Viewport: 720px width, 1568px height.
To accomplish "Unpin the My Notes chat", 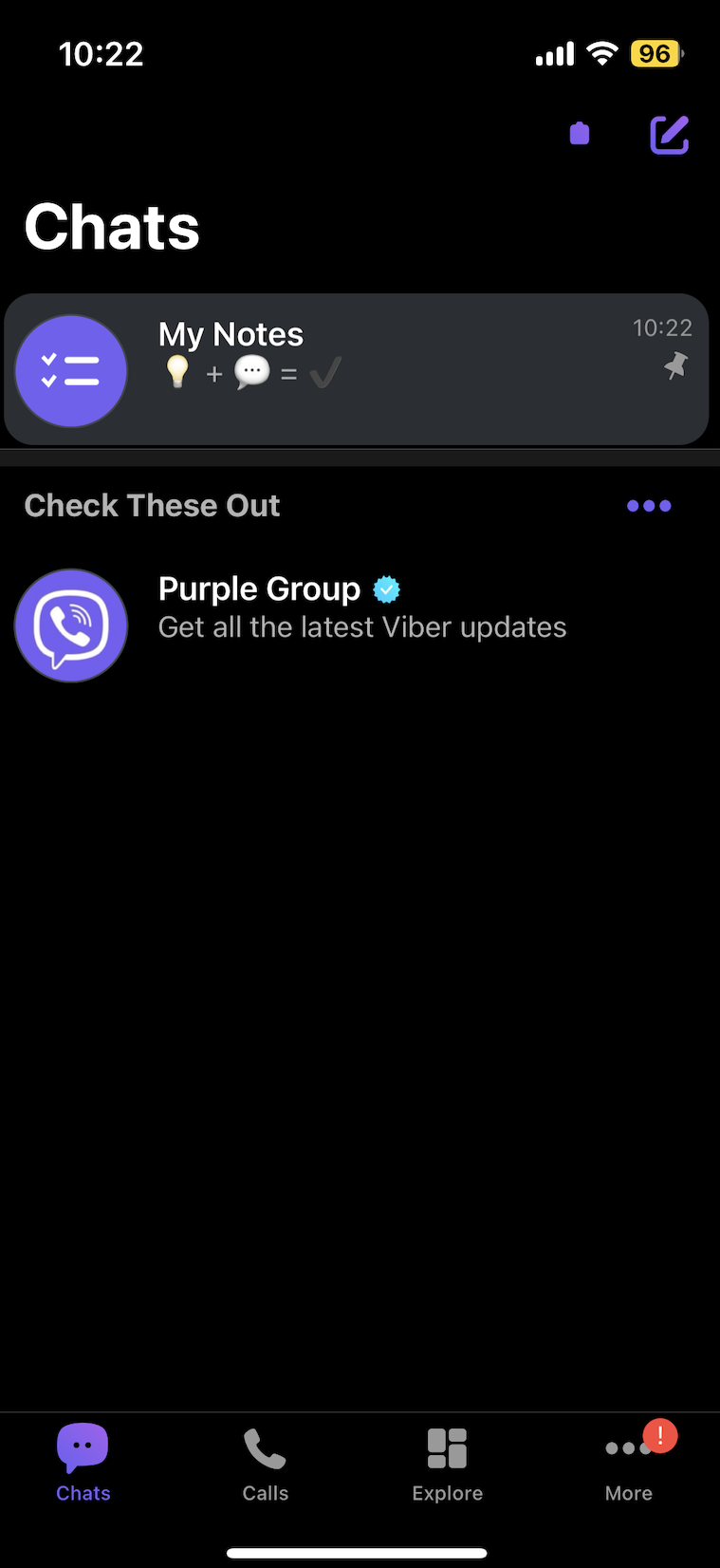I will (x=674, y=366).
